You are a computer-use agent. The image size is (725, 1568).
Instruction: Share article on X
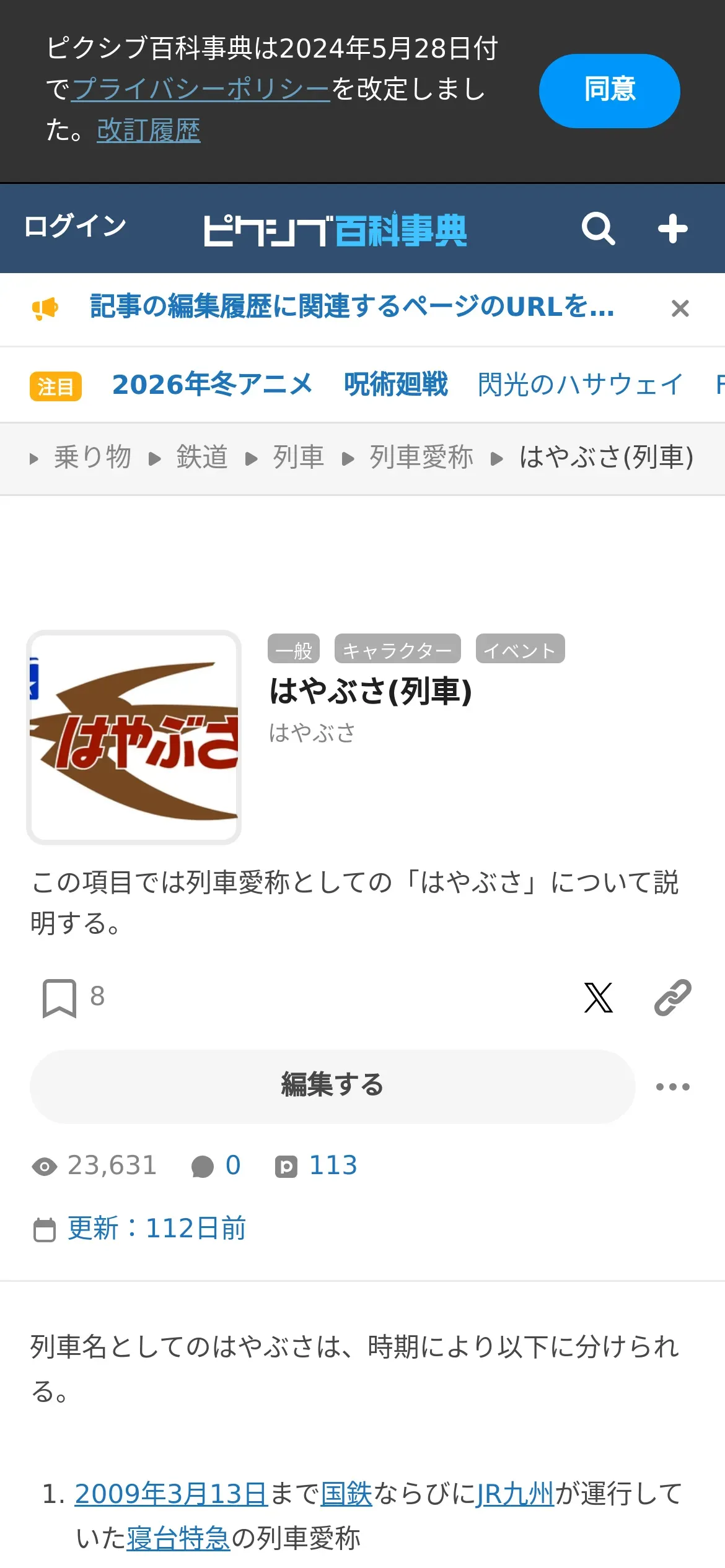(x=598, y=998)
